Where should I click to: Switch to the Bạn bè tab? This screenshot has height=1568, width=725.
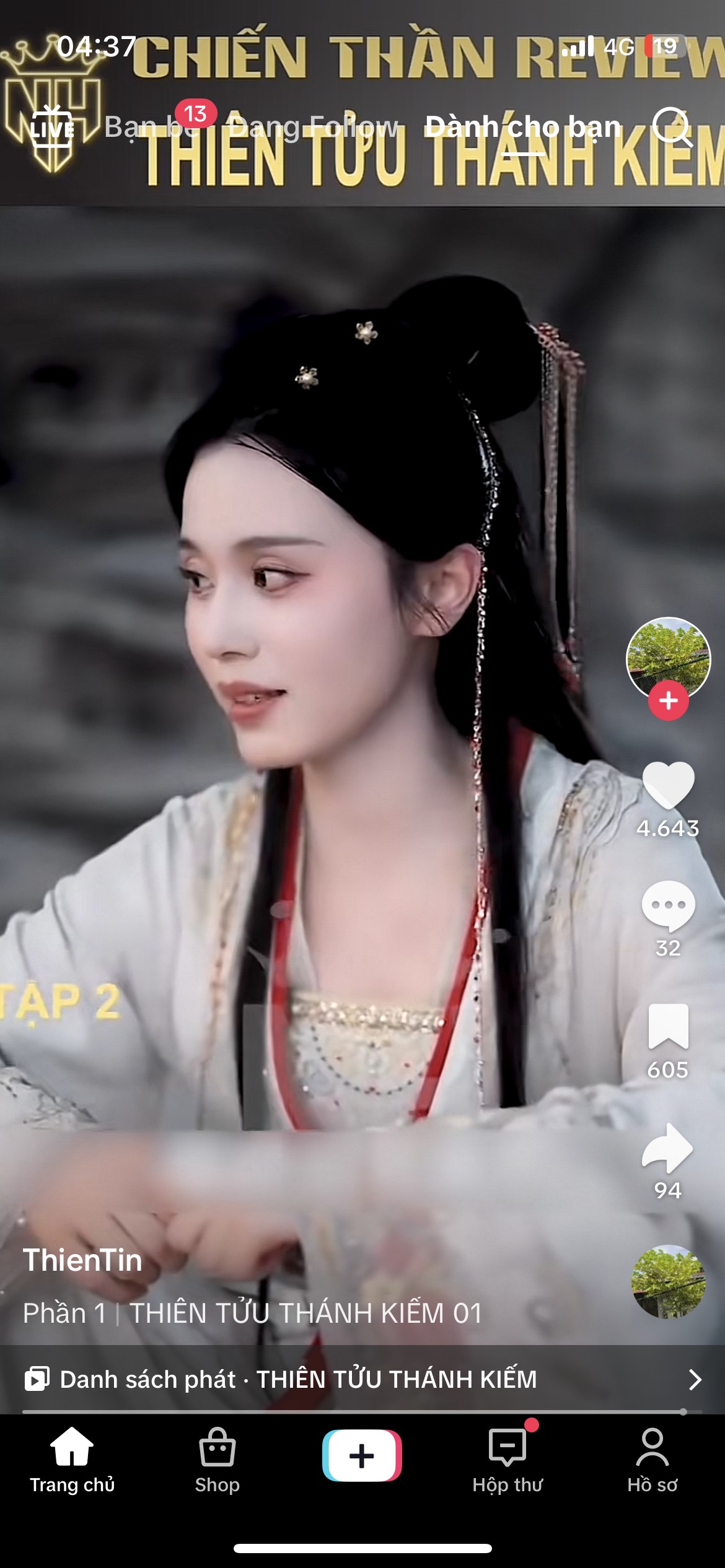146,127
